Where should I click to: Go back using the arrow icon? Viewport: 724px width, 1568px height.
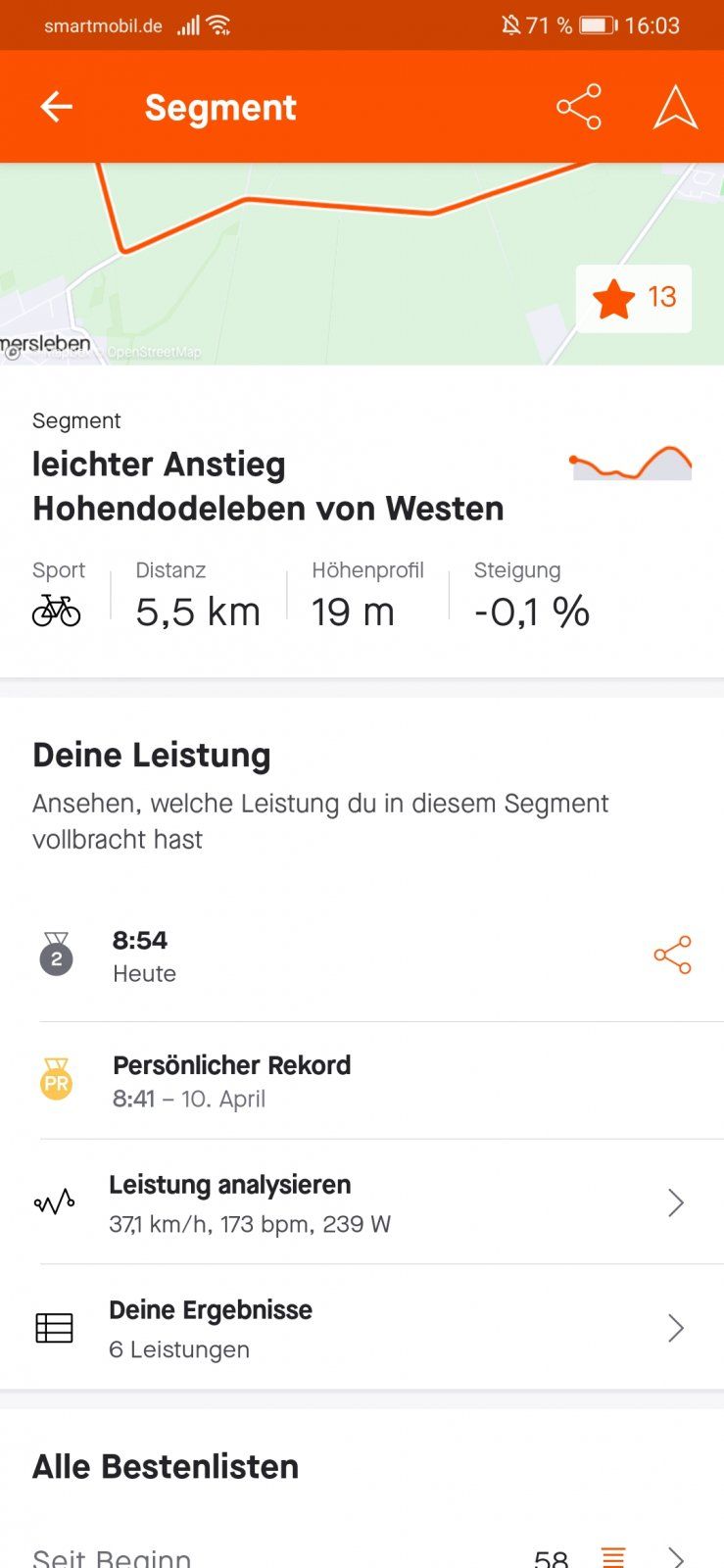pos(57,107)
